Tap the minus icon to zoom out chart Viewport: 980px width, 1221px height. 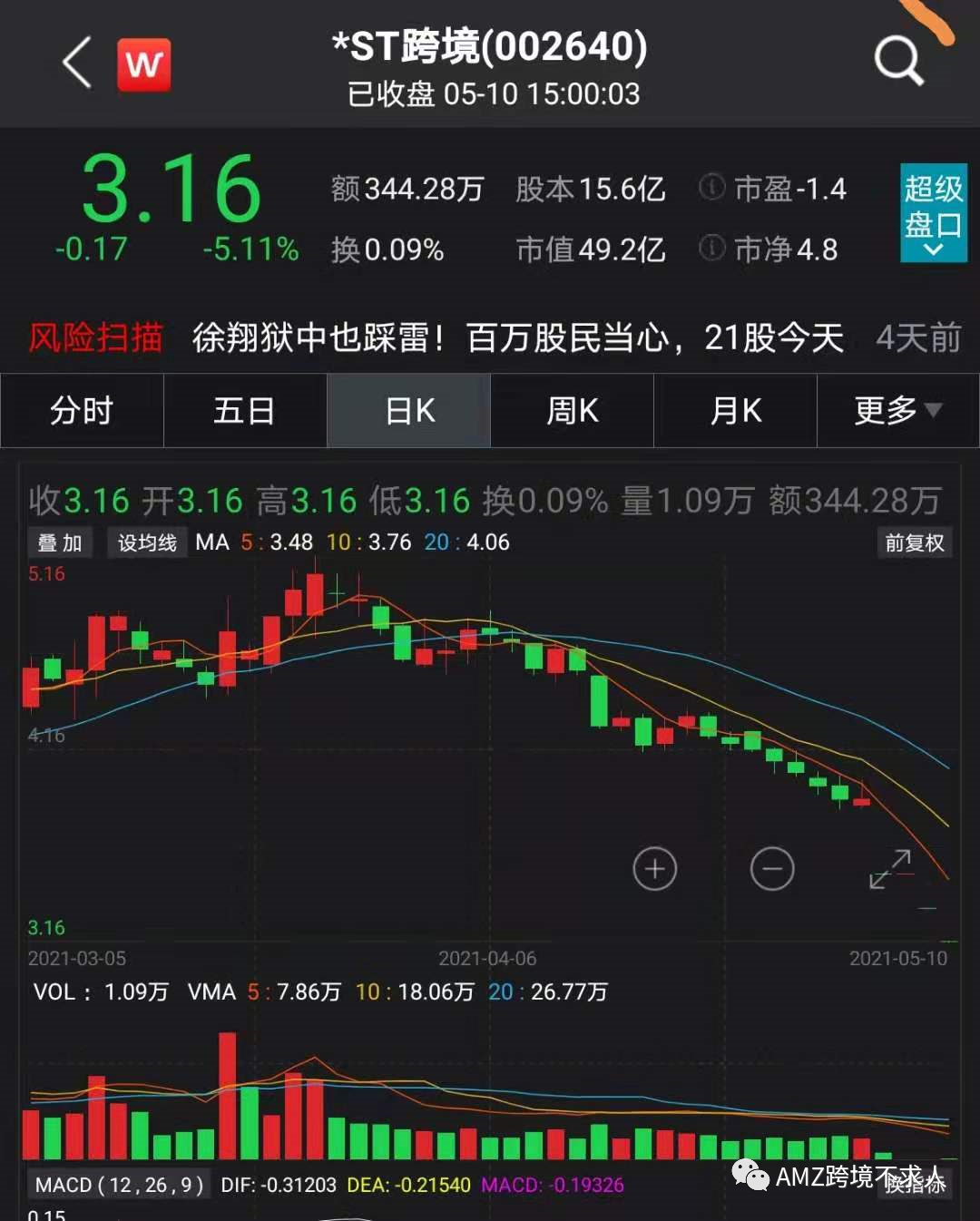point(771,868)
